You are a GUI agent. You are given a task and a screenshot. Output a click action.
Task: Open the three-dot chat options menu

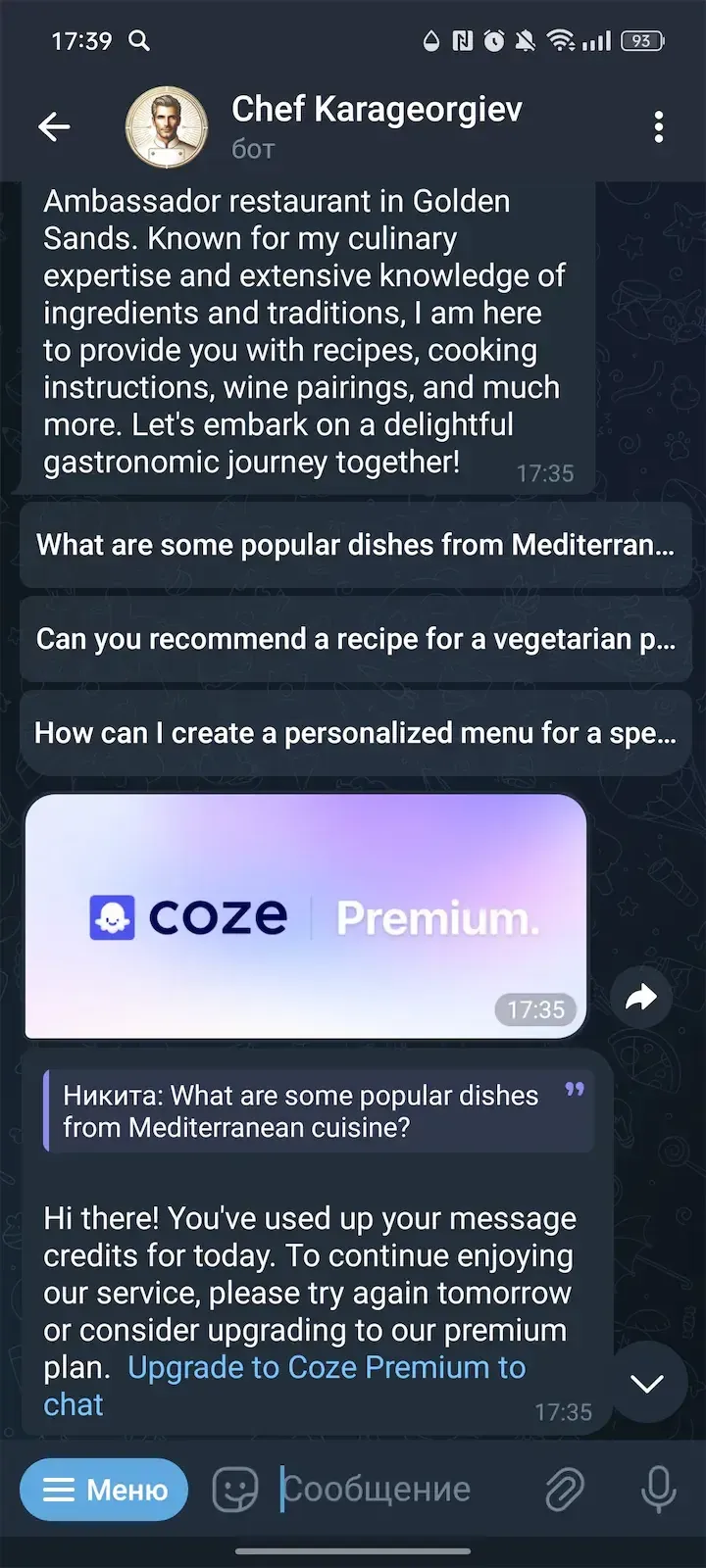pyautogui.click(x=659, y=127)
